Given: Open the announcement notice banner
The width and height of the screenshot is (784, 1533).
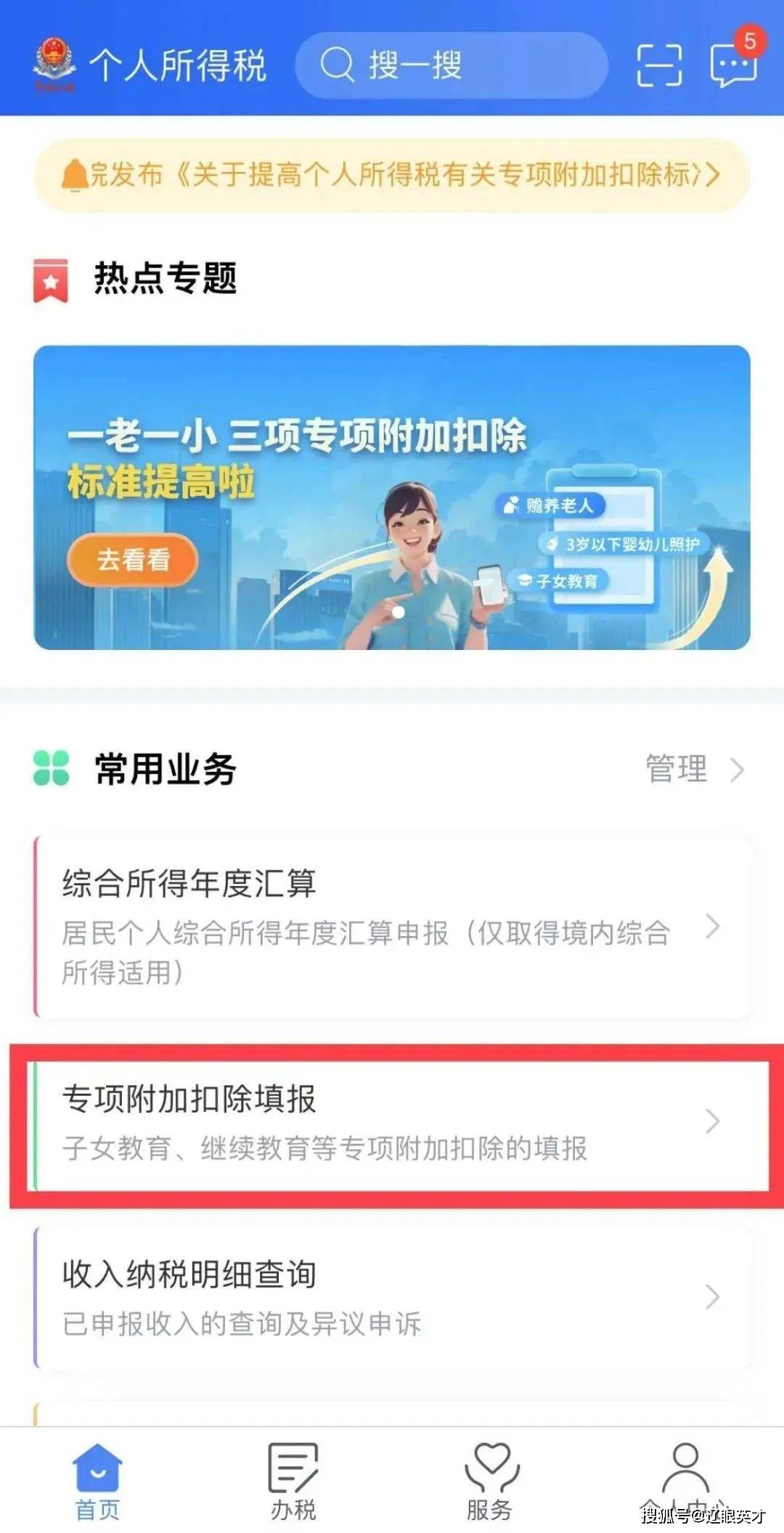Looking at the screenshot, I should (392, 175).
